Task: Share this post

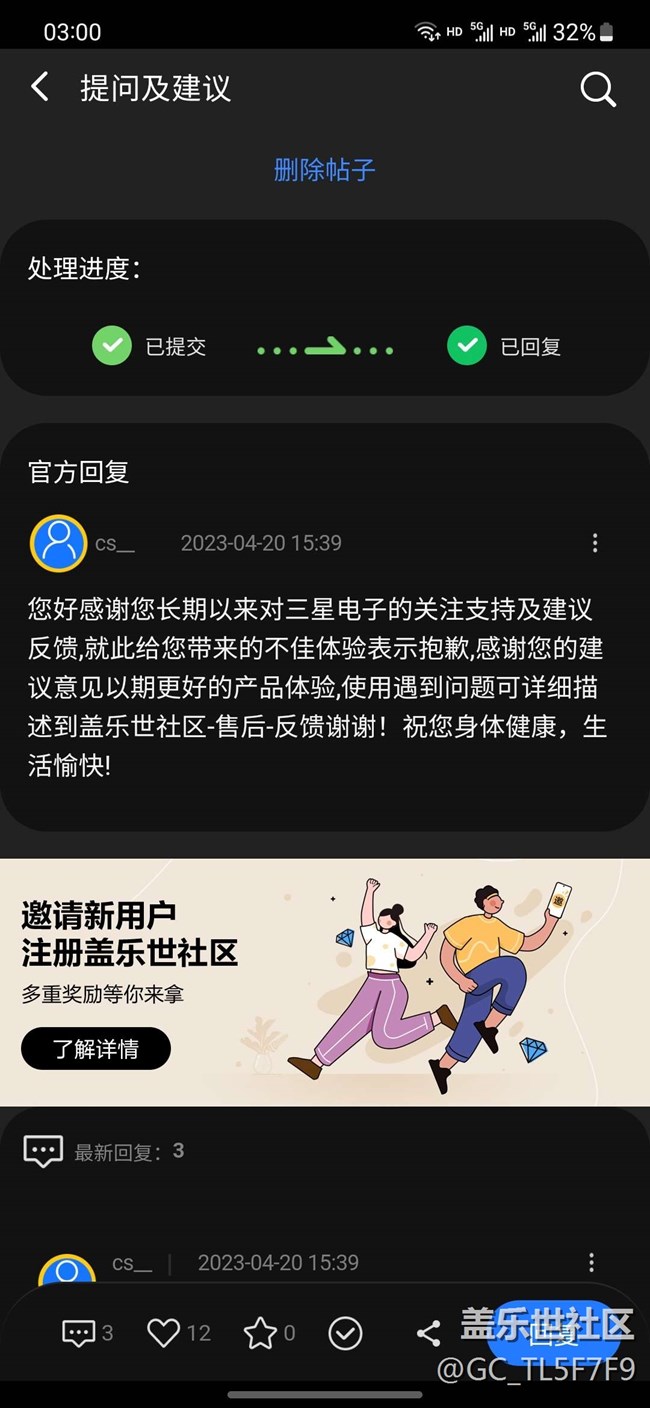Action: (x=428, y=1333)
